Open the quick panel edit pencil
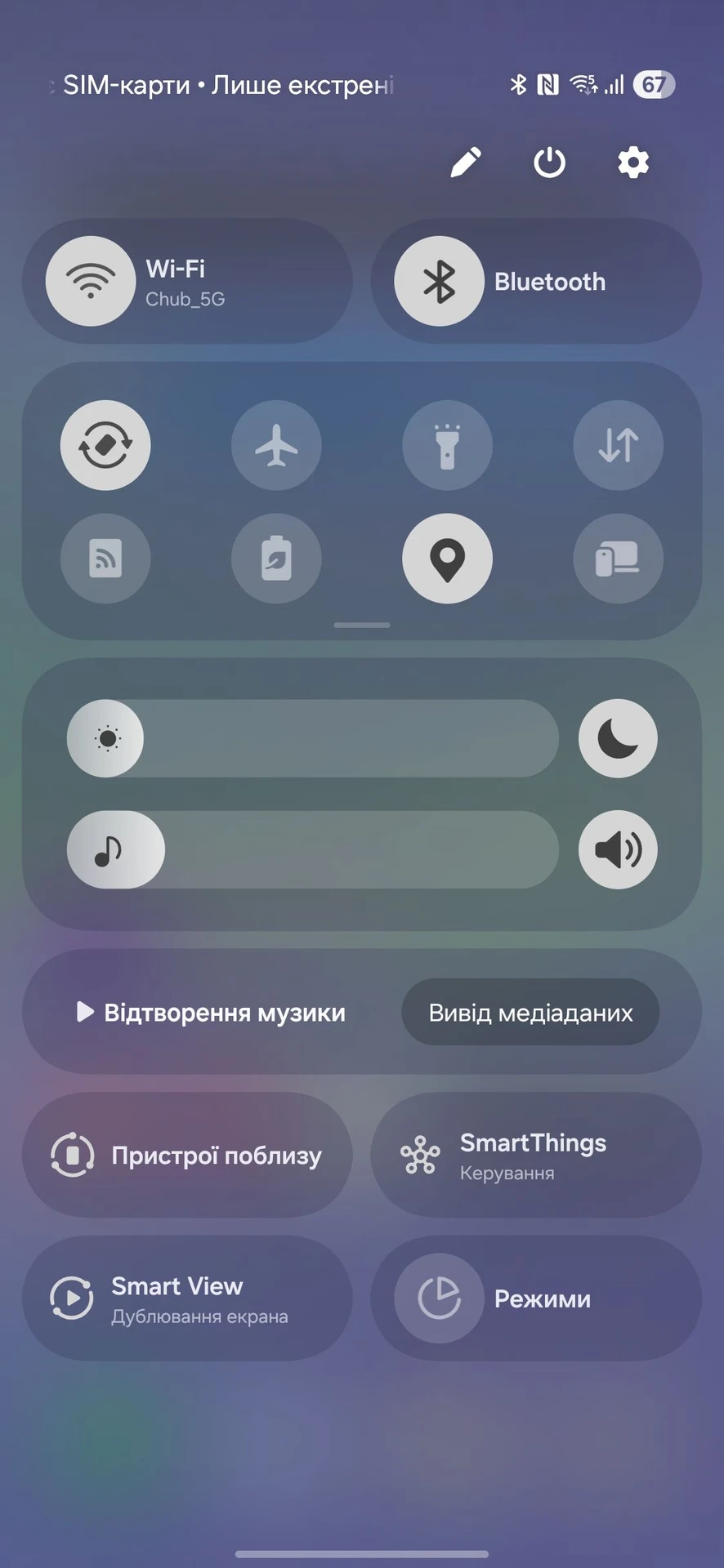The image size is (724, 1568). (x=466, y=163)
